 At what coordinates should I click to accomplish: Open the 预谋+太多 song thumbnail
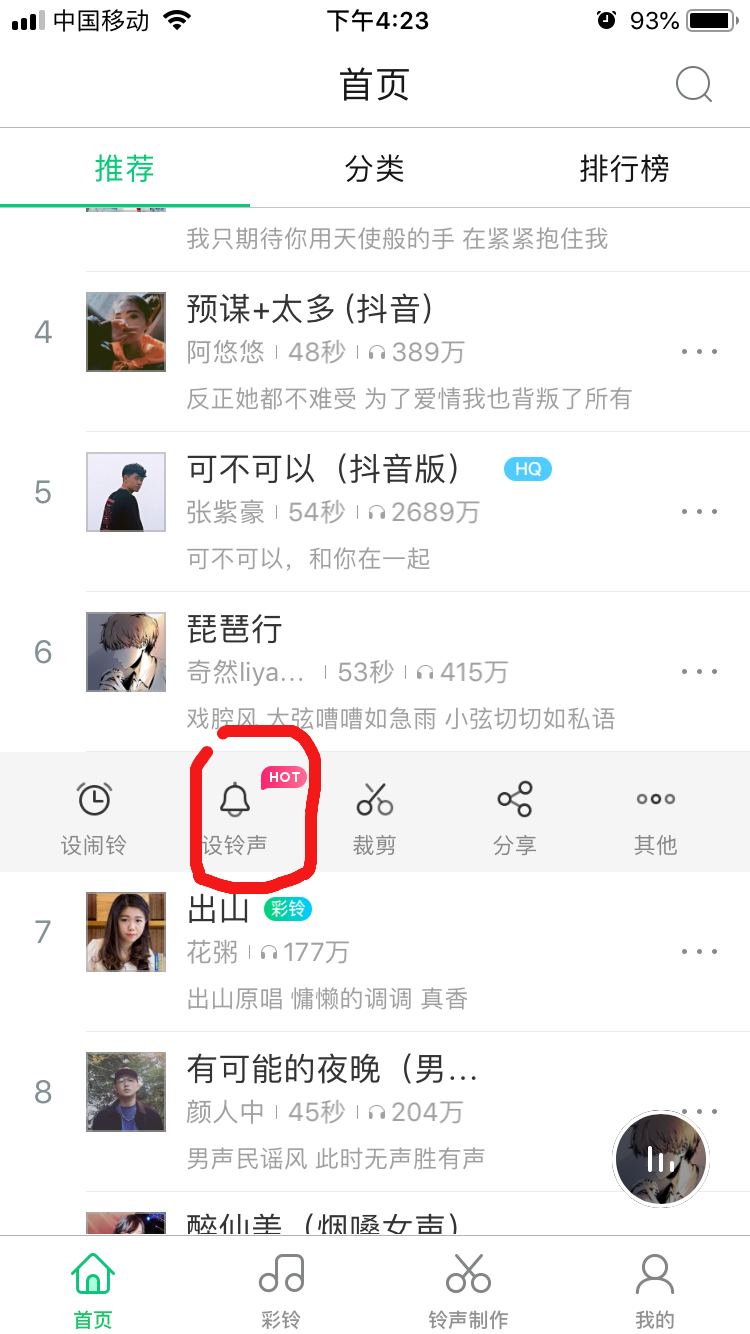tap(125, 332)
